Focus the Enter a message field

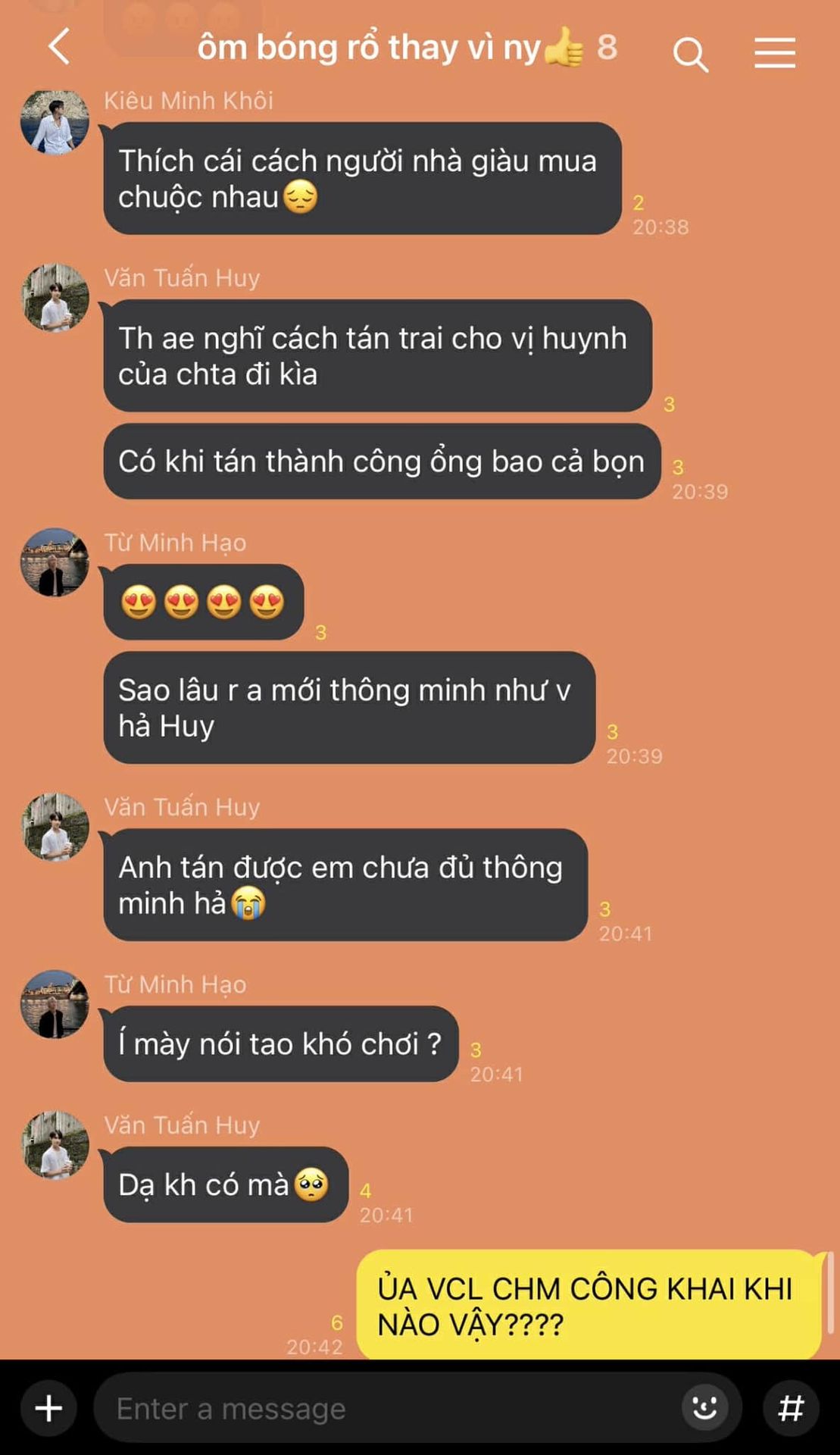[379, 1409]
